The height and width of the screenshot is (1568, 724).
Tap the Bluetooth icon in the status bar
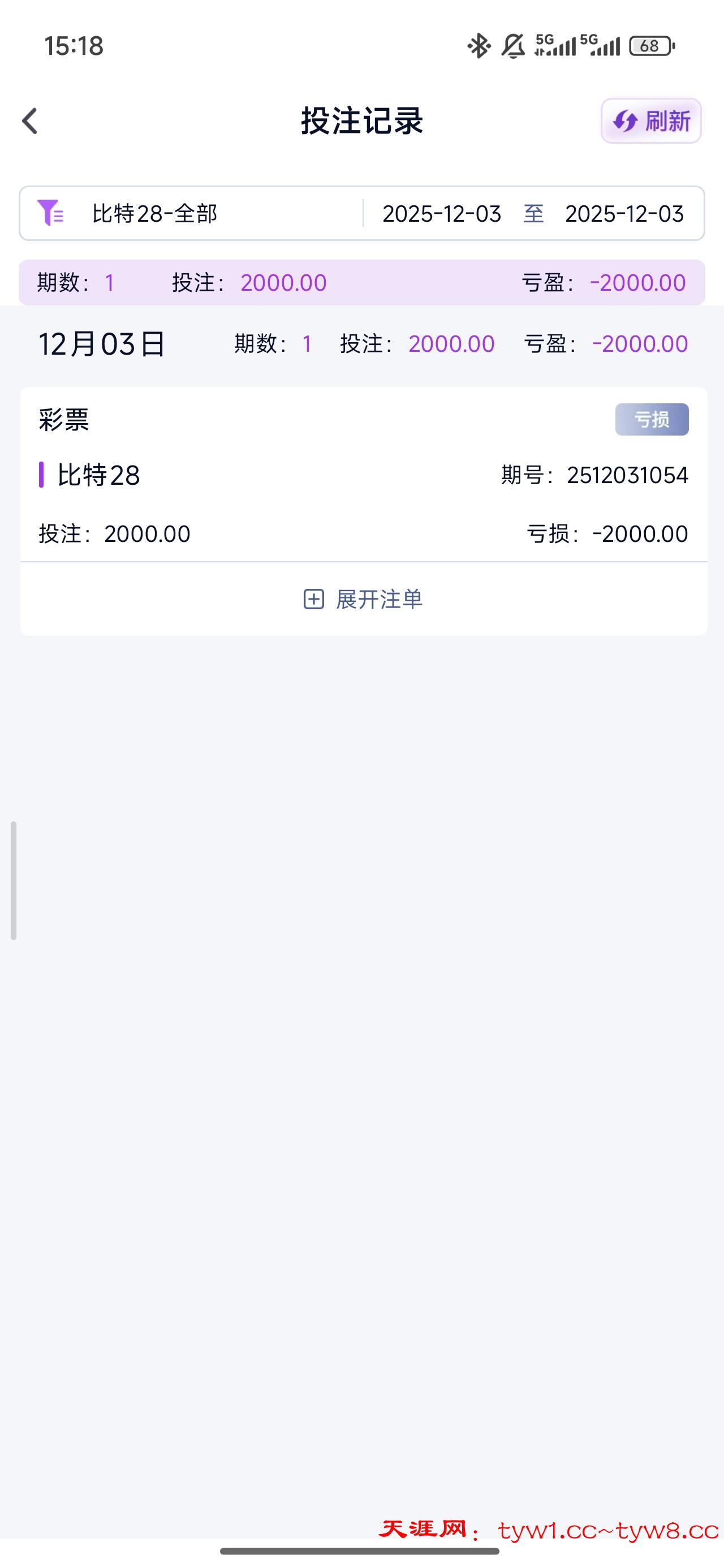(x=479, y=45)
